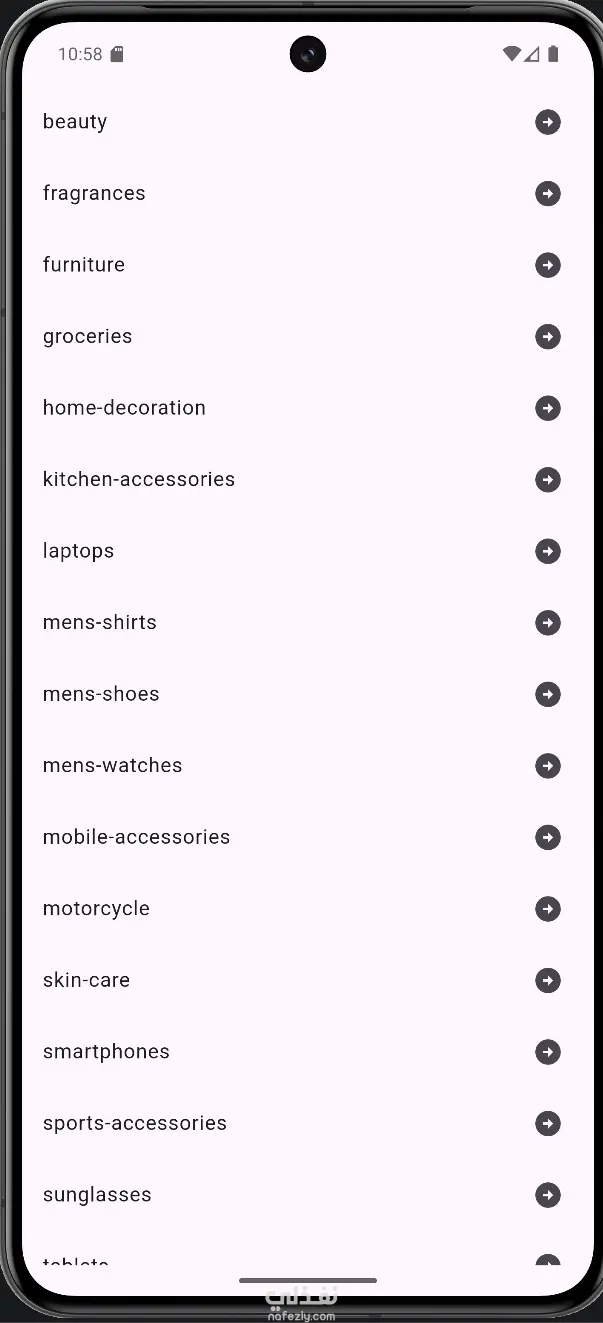Go to sports-accessories category
The image size is (603, 1323).
pos(135,1123)
